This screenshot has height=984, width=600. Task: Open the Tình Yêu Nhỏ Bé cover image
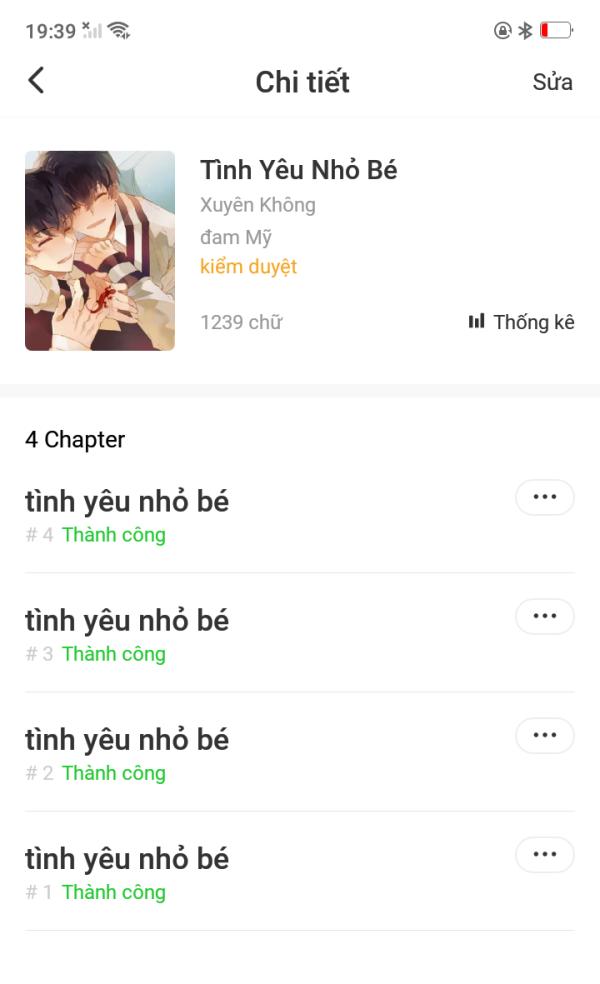[100, 250]
